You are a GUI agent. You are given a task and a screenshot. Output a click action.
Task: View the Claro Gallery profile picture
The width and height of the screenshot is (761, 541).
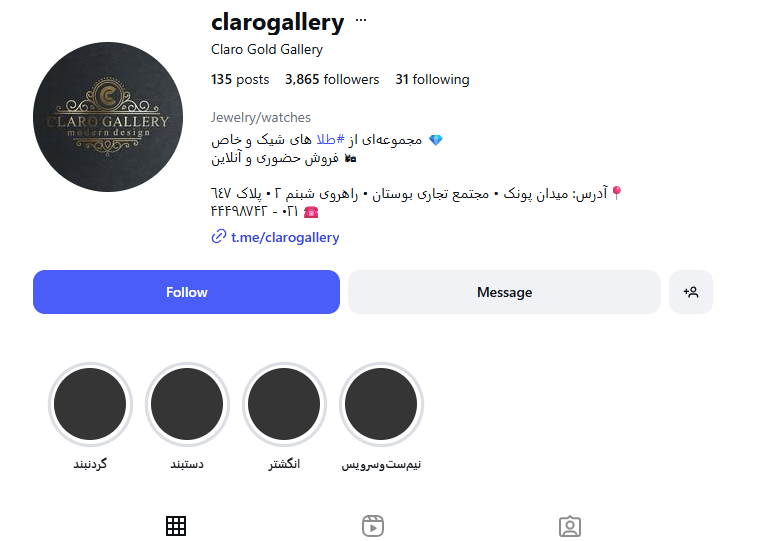pos(108,117)
